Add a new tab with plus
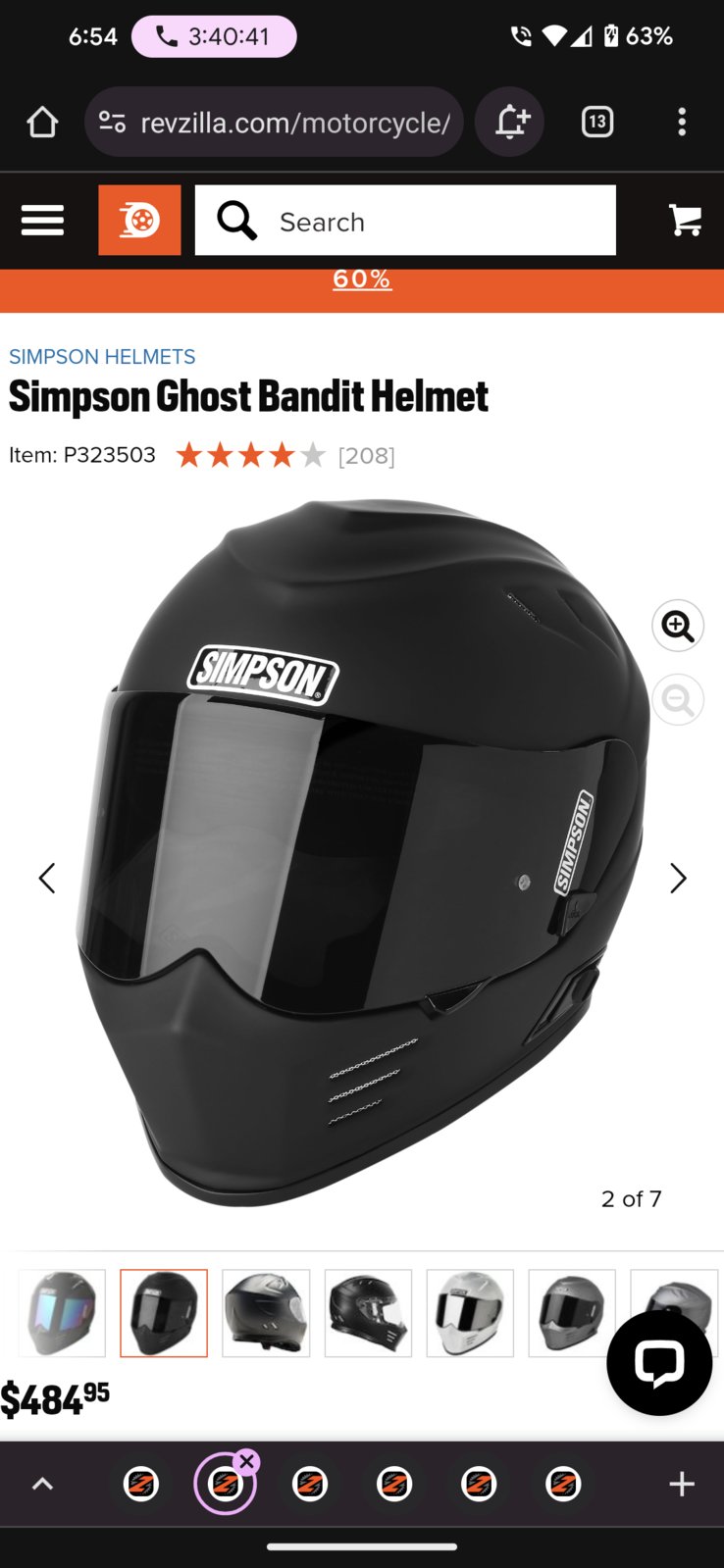724x1568 pixels. (682, 1485)
